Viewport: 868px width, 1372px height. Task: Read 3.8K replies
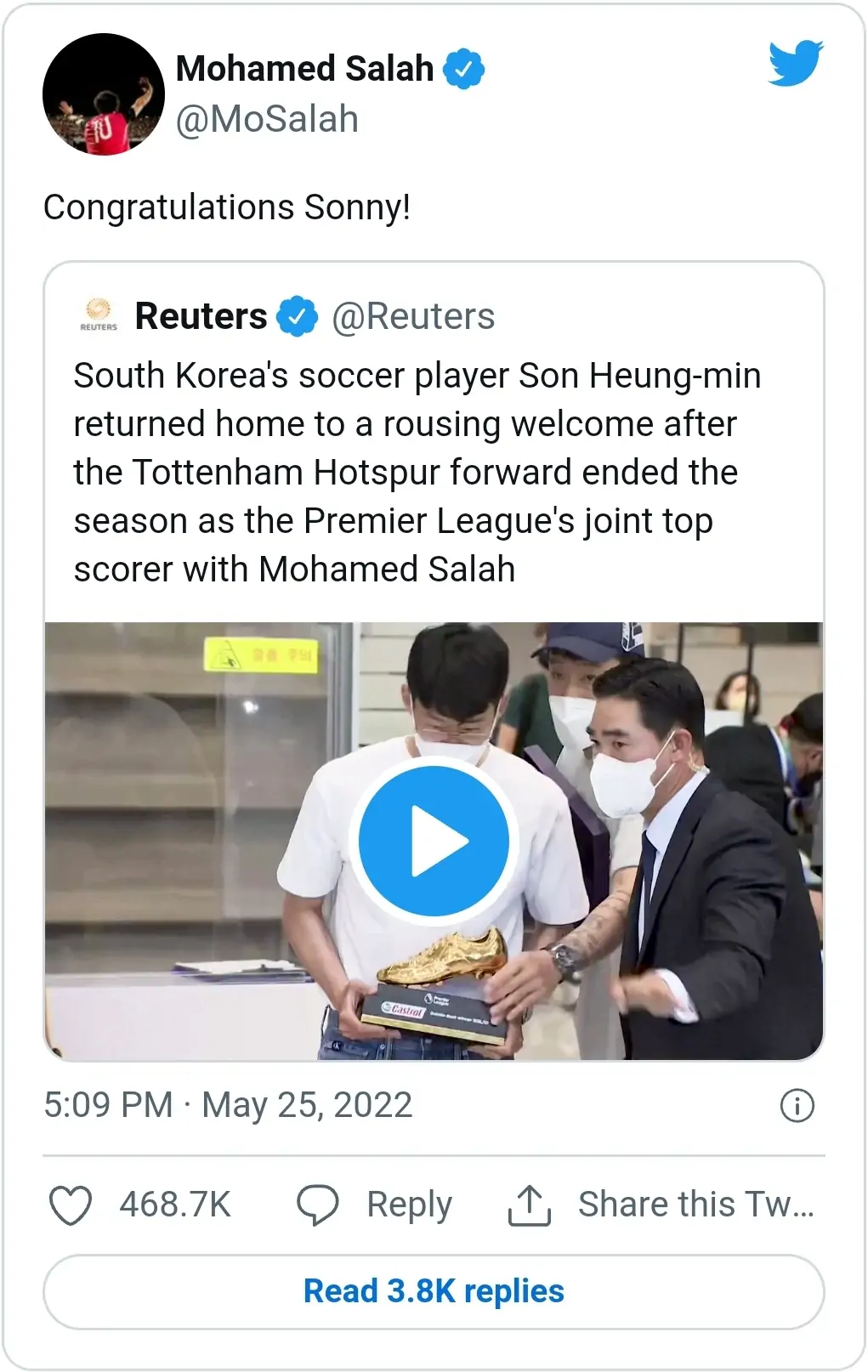click(x=434, y=1291)
